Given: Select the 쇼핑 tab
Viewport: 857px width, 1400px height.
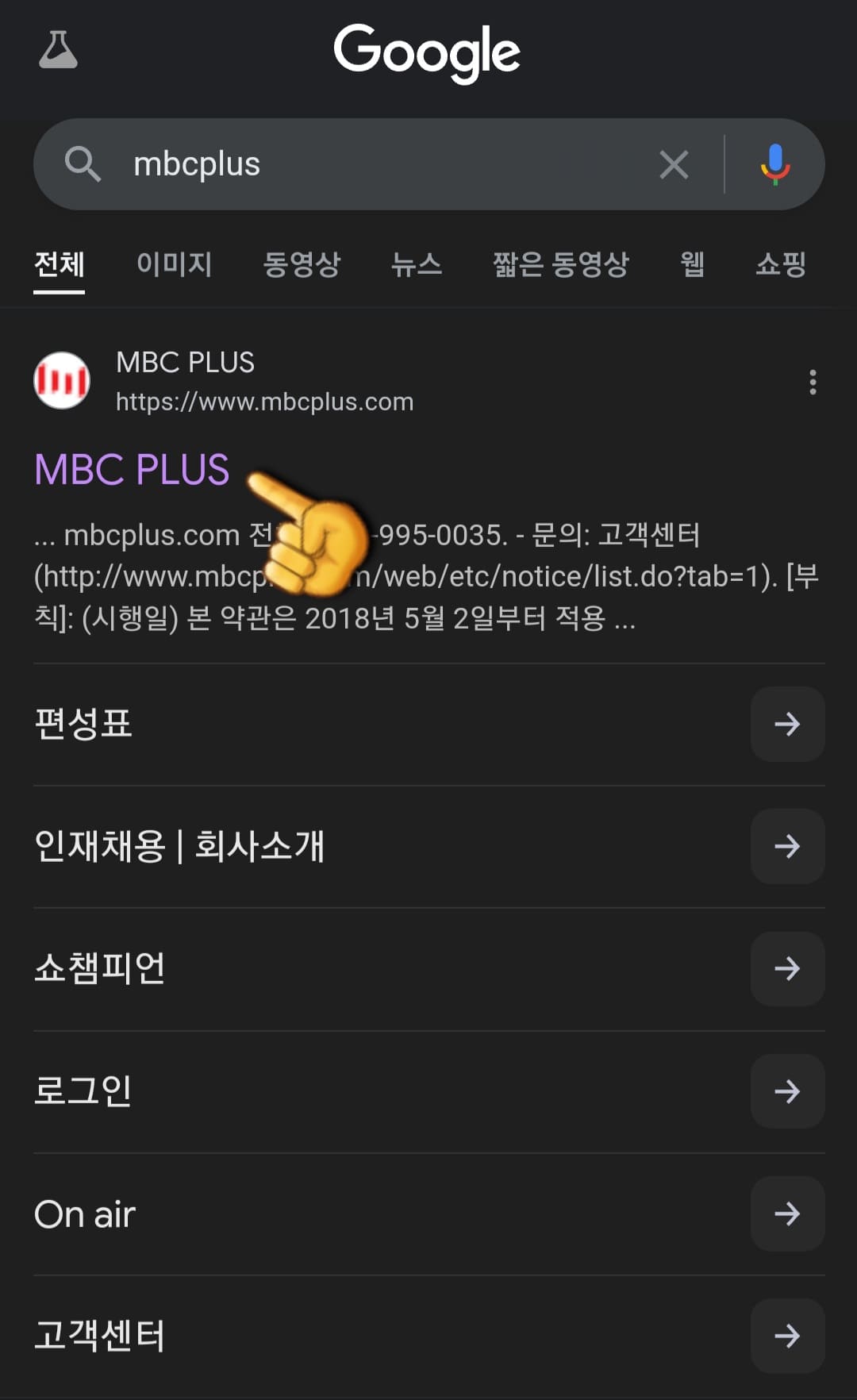Looking at the screenshot, I should [x=778, y=265].
